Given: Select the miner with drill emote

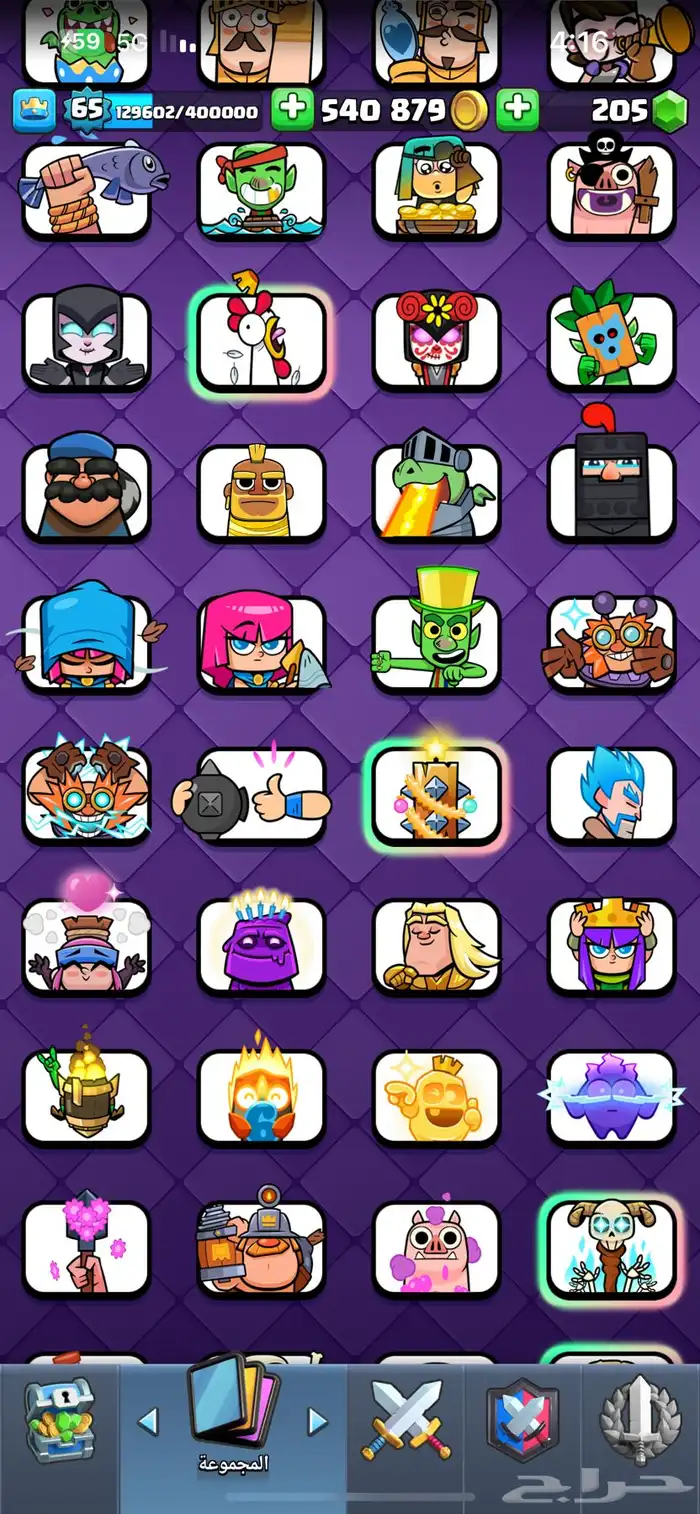Looking at the screenshot, I should click(261, 1248).
